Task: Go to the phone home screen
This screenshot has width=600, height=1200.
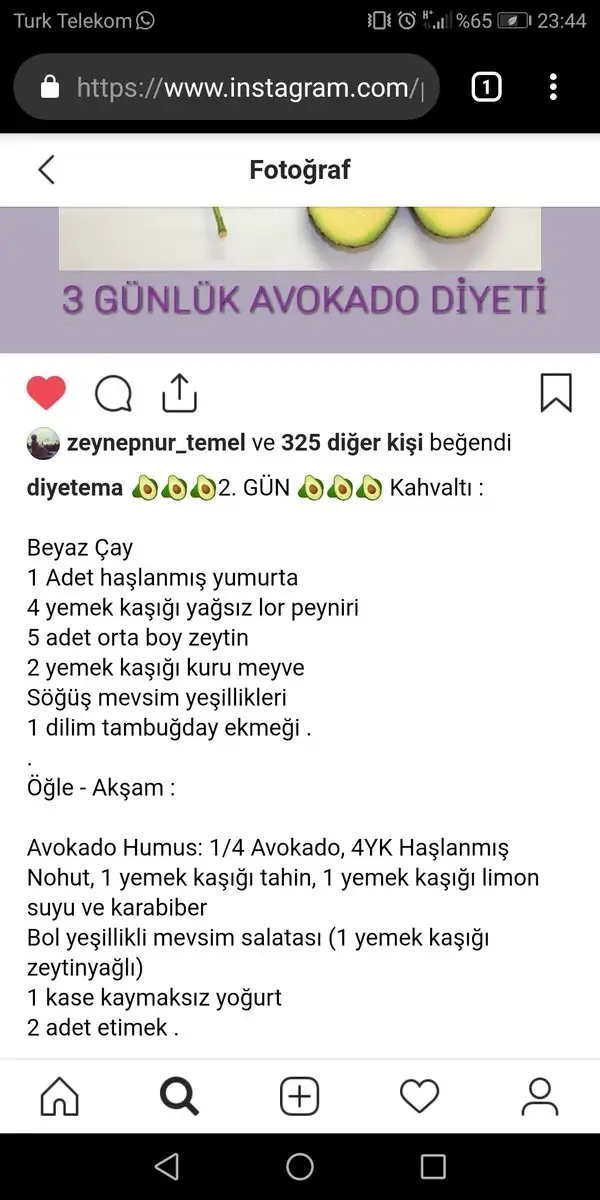Action: click(300, 1166)
